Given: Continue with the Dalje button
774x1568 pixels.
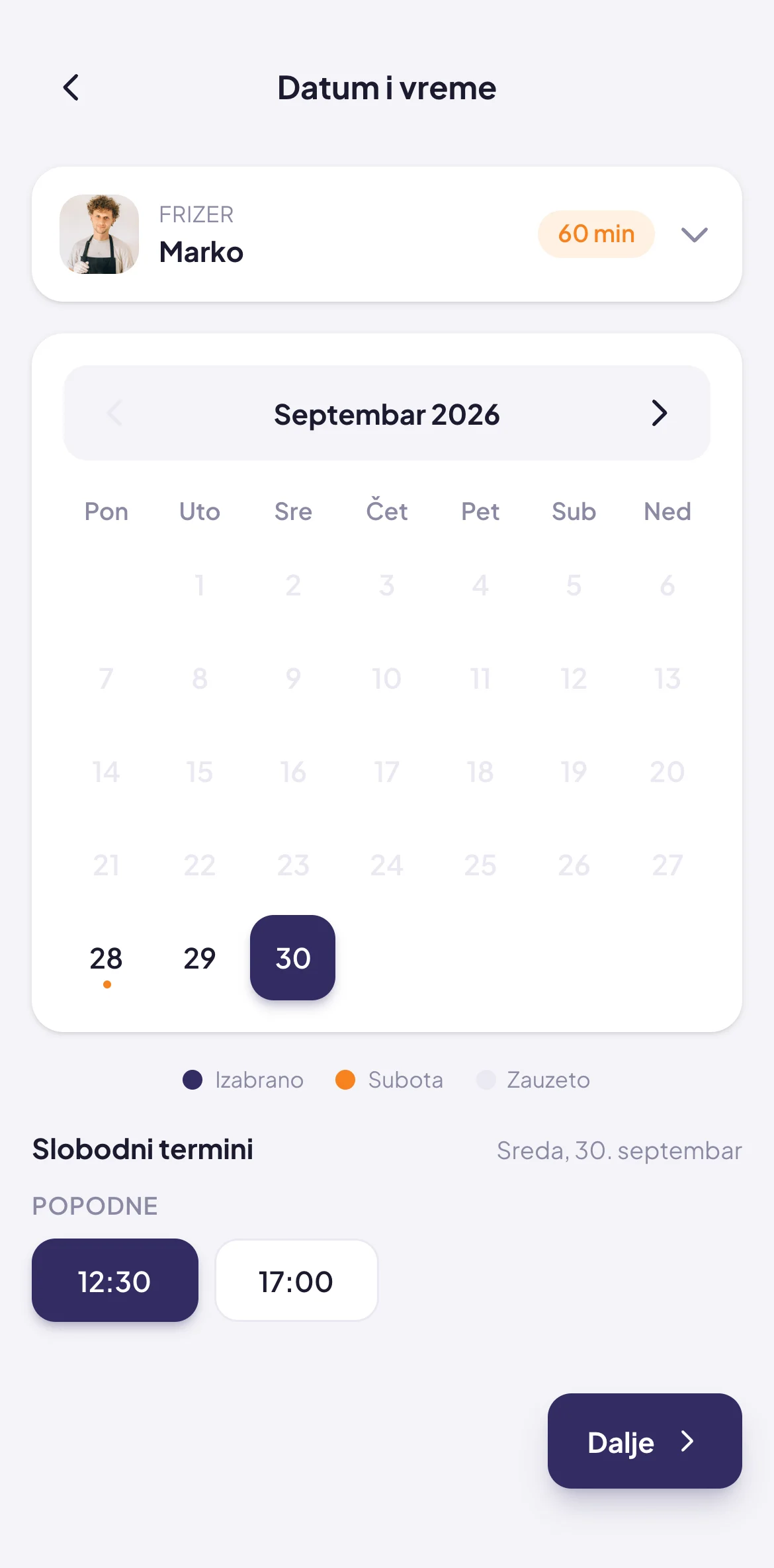Looking at the screenshot, I should [x=645, y=1441].
